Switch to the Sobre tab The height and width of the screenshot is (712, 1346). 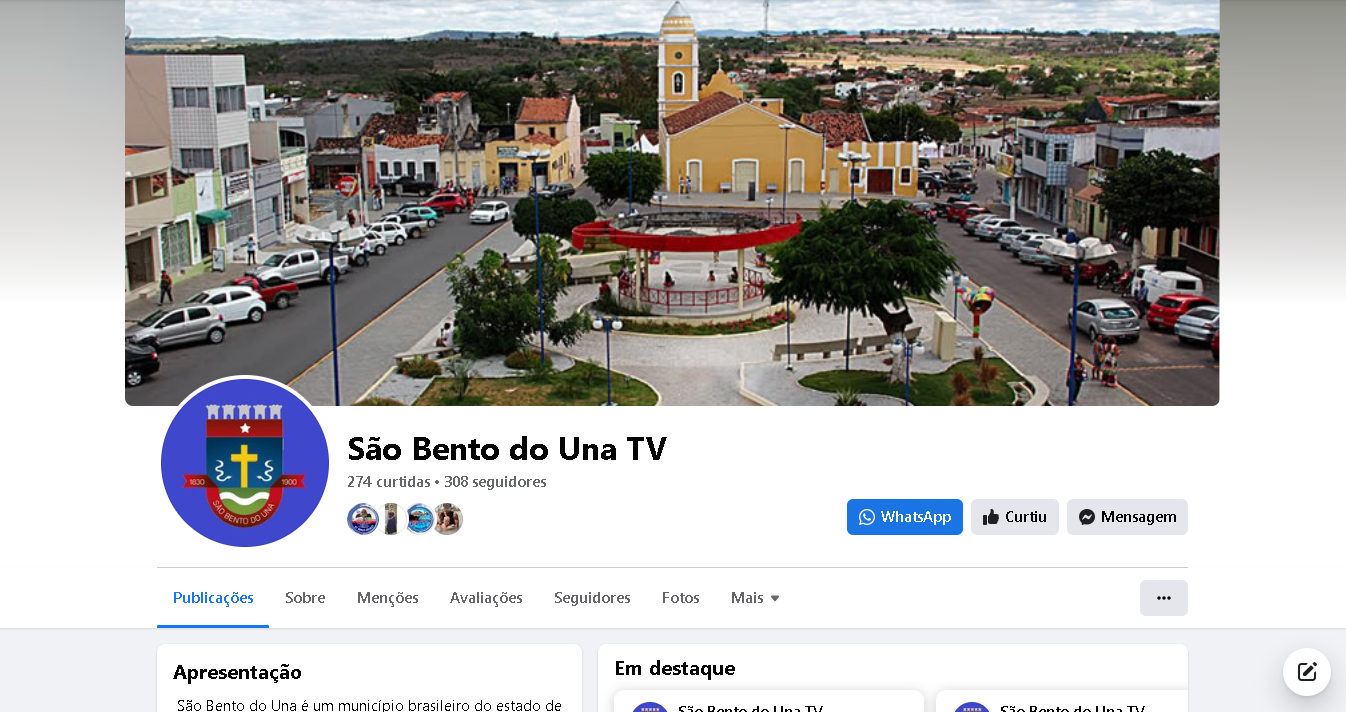(305, 598)
